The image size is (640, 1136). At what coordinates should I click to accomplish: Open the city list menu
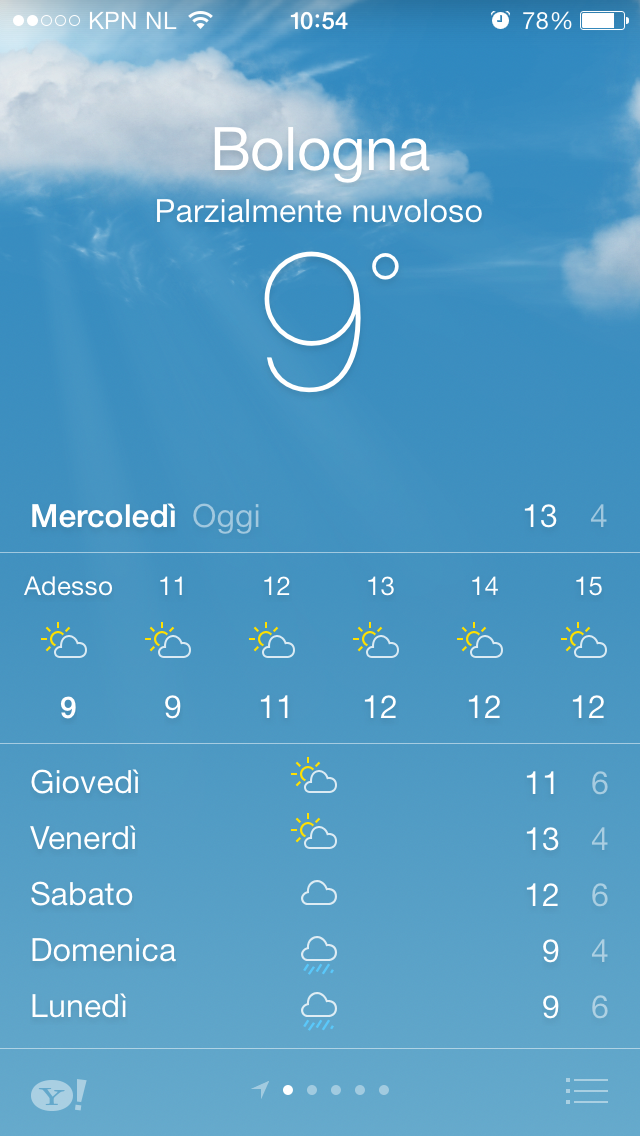(x=587, y=1091)
